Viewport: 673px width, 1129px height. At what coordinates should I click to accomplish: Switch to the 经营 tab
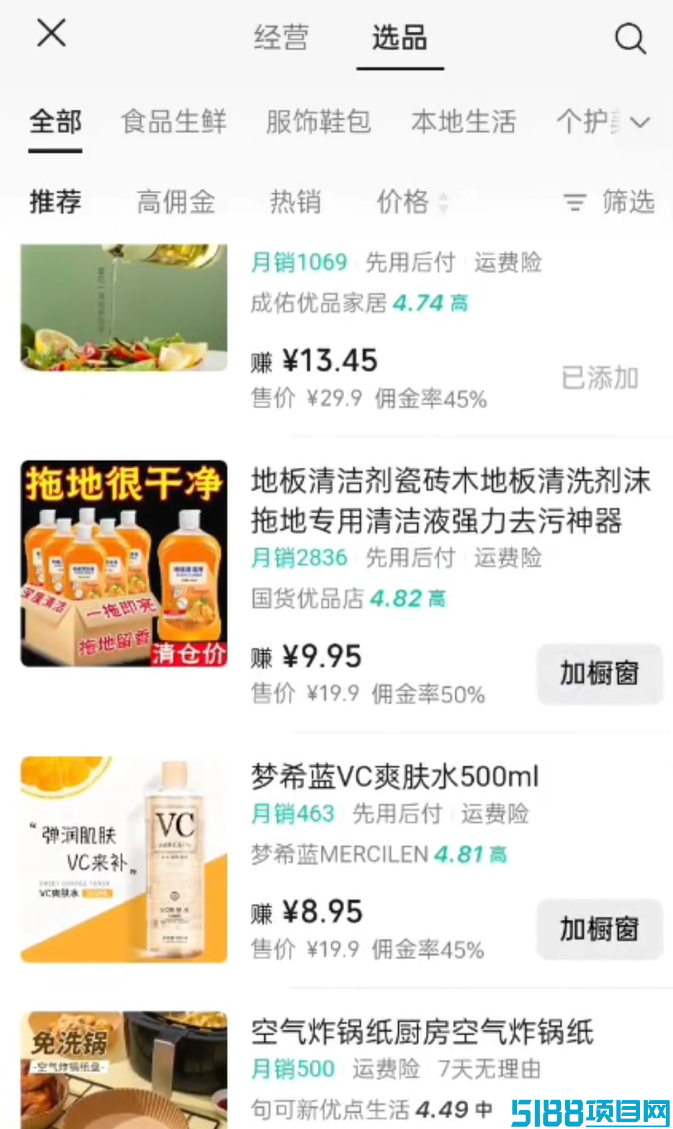click(x=281, y=37)
